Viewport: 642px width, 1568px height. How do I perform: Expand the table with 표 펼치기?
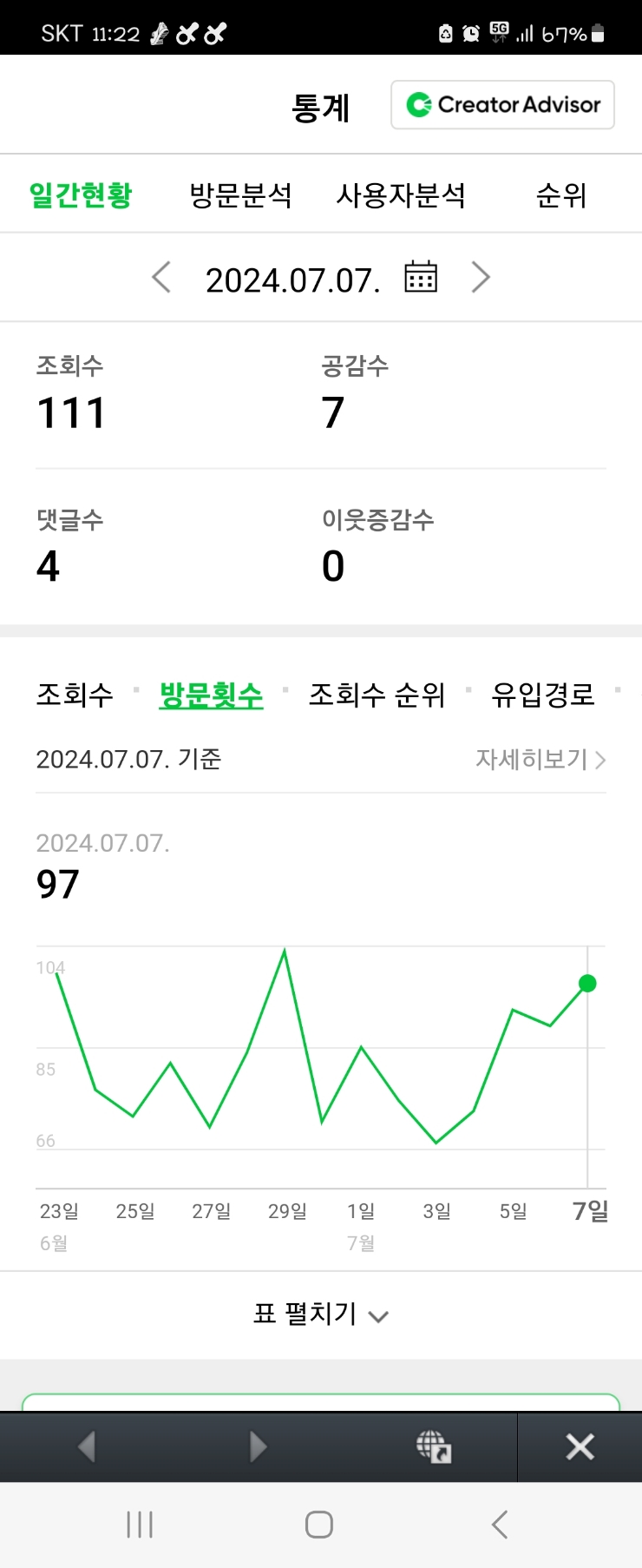[x=321, y=1314]
